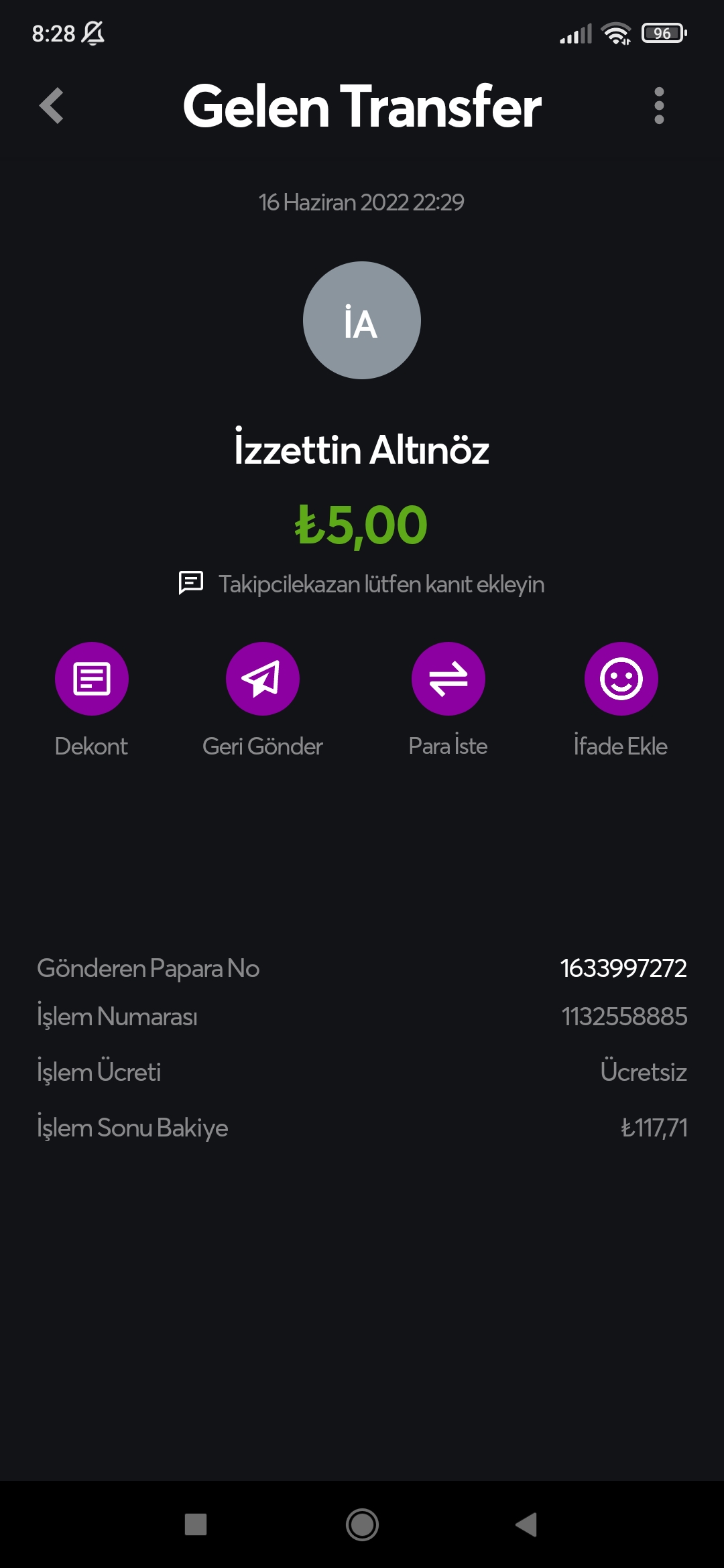Open the three-dot overflow menu
This screenshot has width=724, height=1568.
click(x=659, y=106)
